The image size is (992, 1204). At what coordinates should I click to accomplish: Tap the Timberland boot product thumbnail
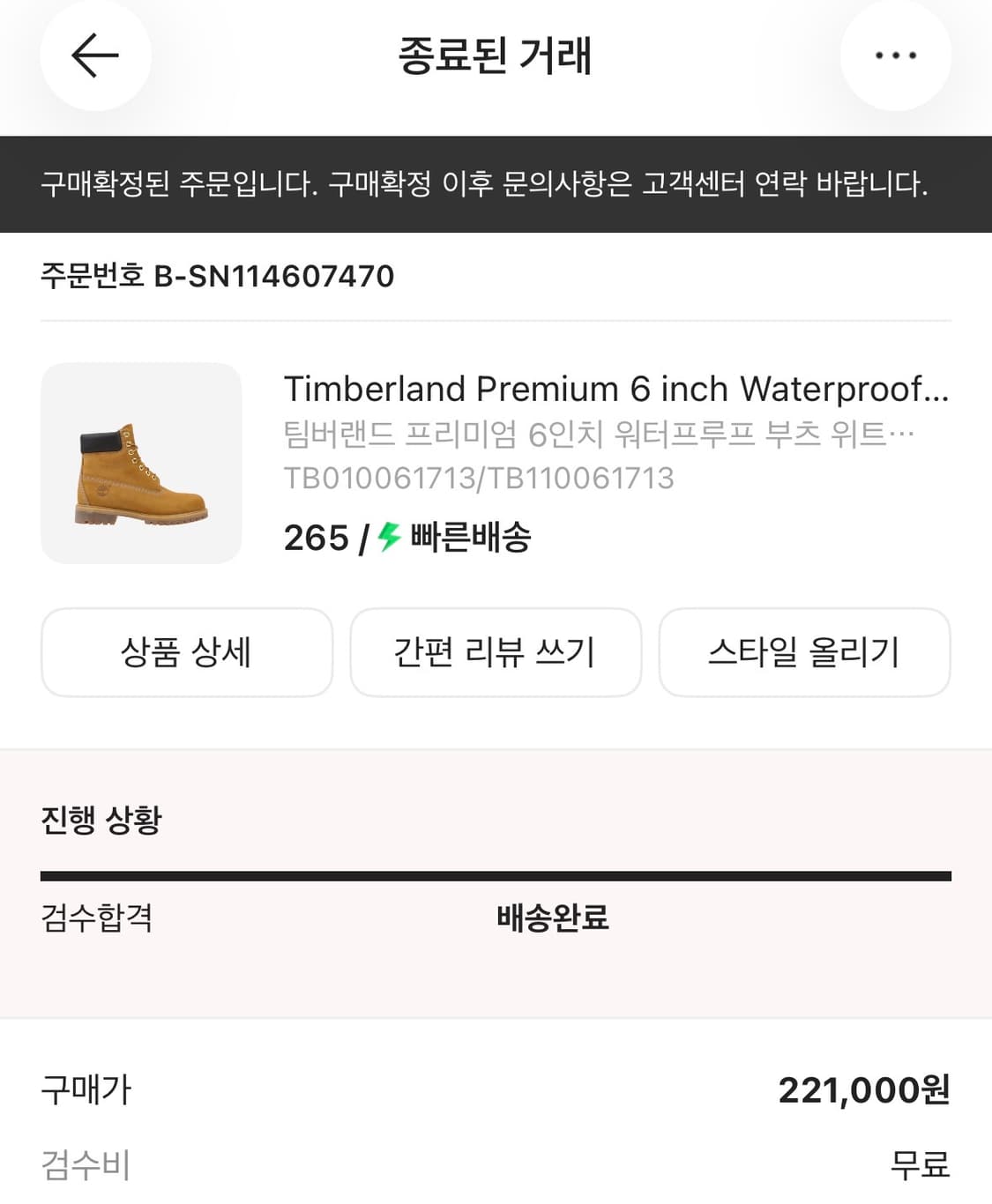(141, 461)
